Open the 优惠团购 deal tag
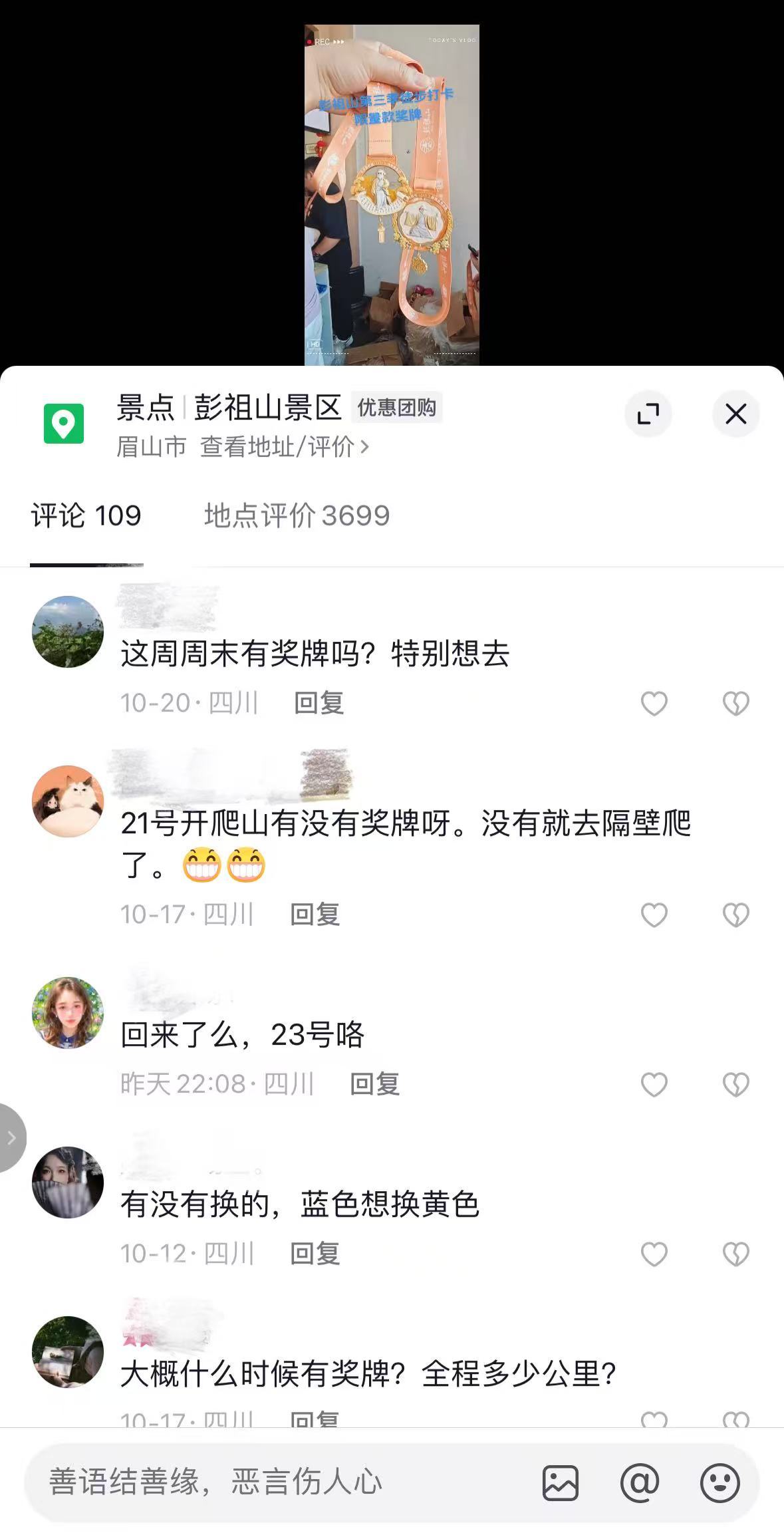Image resolution: width=784 pixels, height=1539 pixels. (396, 408)
